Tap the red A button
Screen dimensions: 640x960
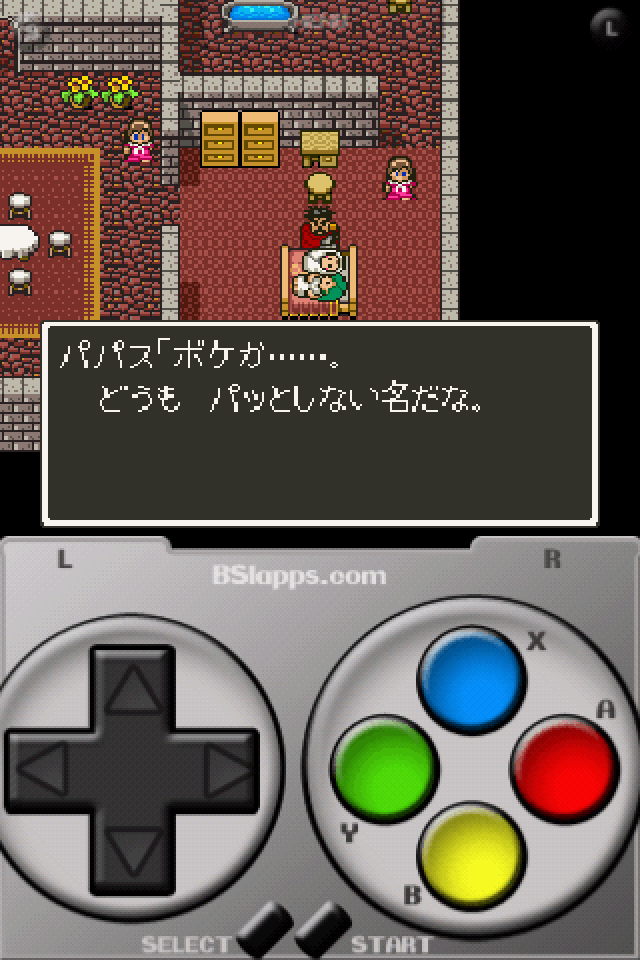(x=565, y=768)
